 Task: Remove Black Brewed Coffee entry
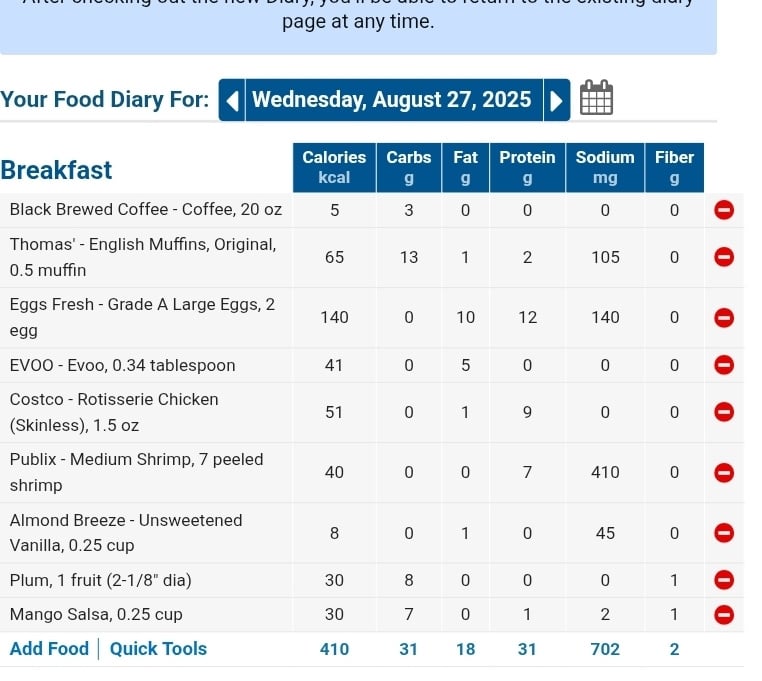pos(724,210)
